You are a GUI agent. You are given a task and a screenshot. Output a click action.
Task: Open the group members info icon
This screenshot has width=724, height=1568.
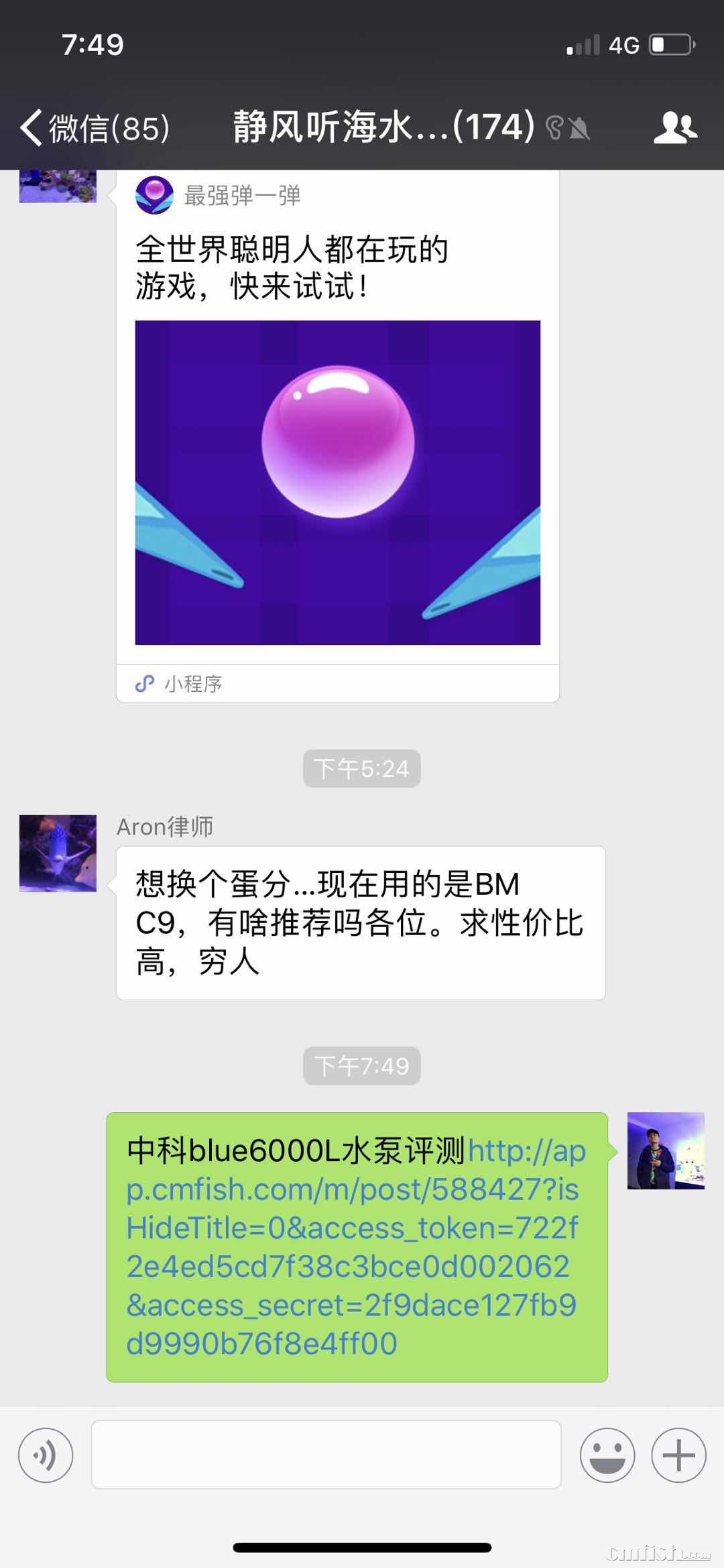675,127
